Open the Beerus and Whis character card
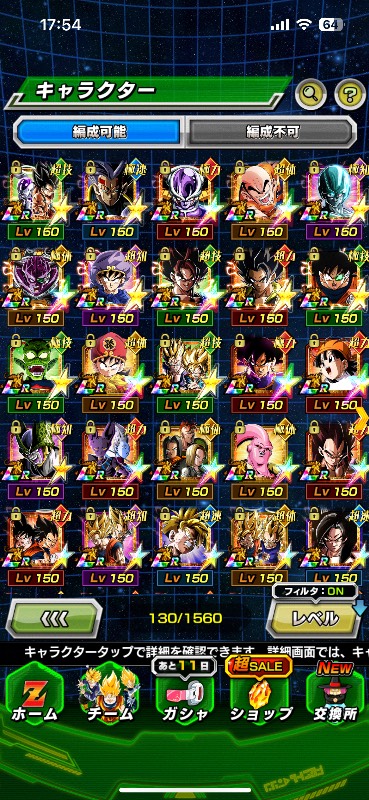This screenshot has width=369, height=800. 110,460
